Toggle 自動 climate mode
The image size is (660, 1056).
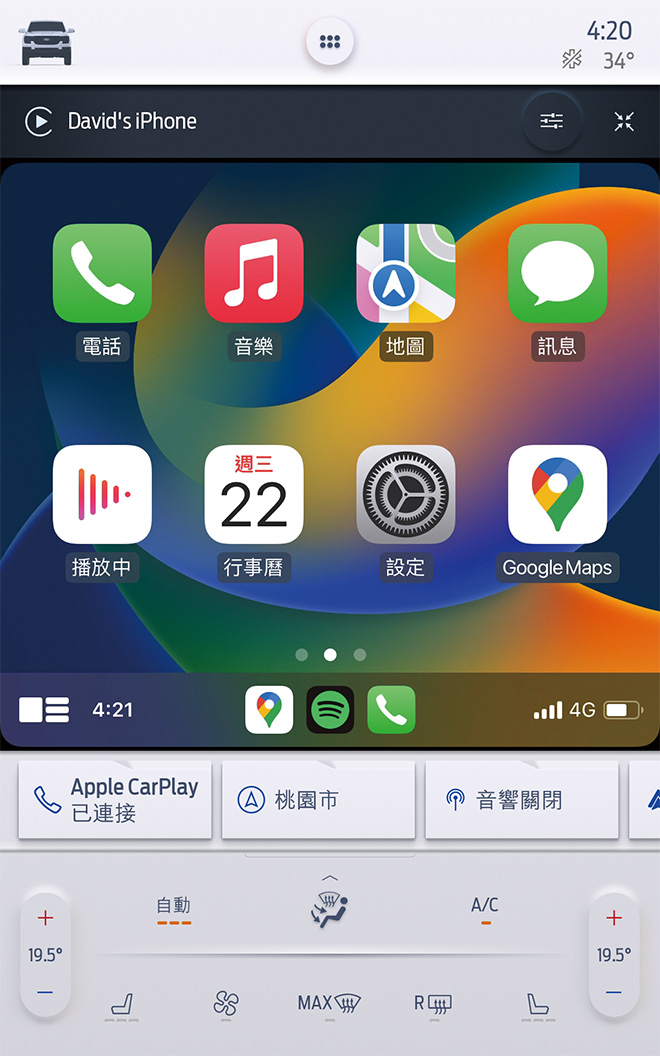click(173, 910)
